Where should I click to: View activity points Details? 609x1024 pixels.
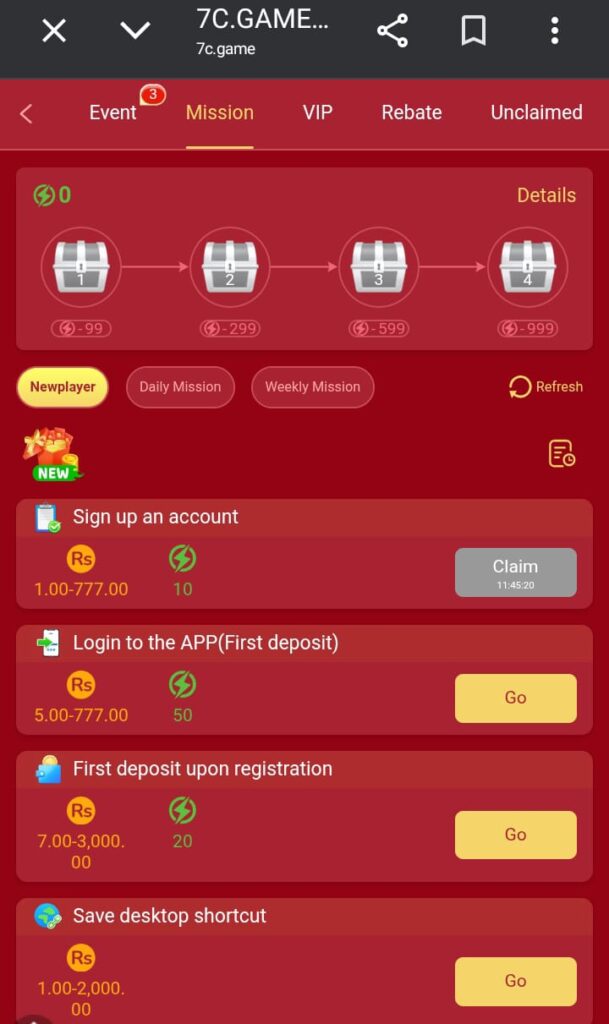click(x=546, y=195)
